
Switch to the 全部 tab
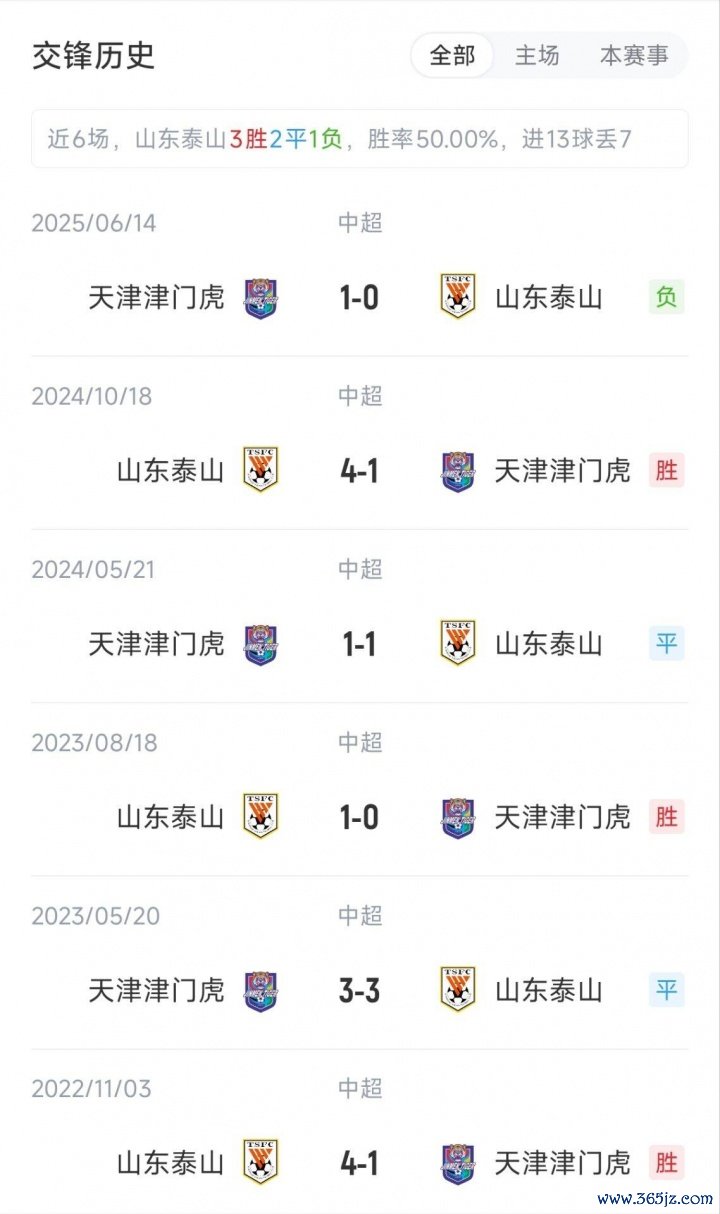click(452, 56)
